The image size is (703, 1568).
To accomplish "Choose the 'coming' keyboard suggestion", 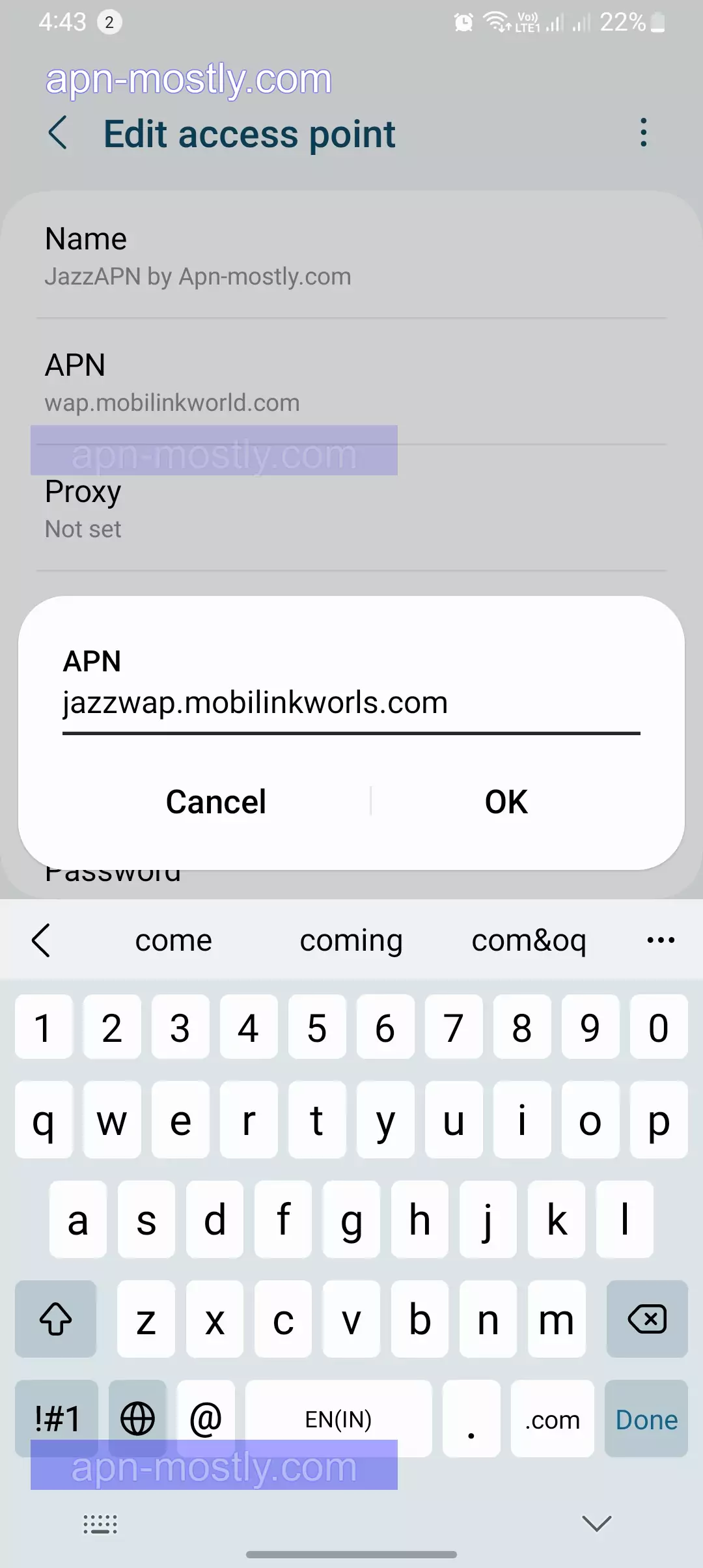I will [351, 940].
